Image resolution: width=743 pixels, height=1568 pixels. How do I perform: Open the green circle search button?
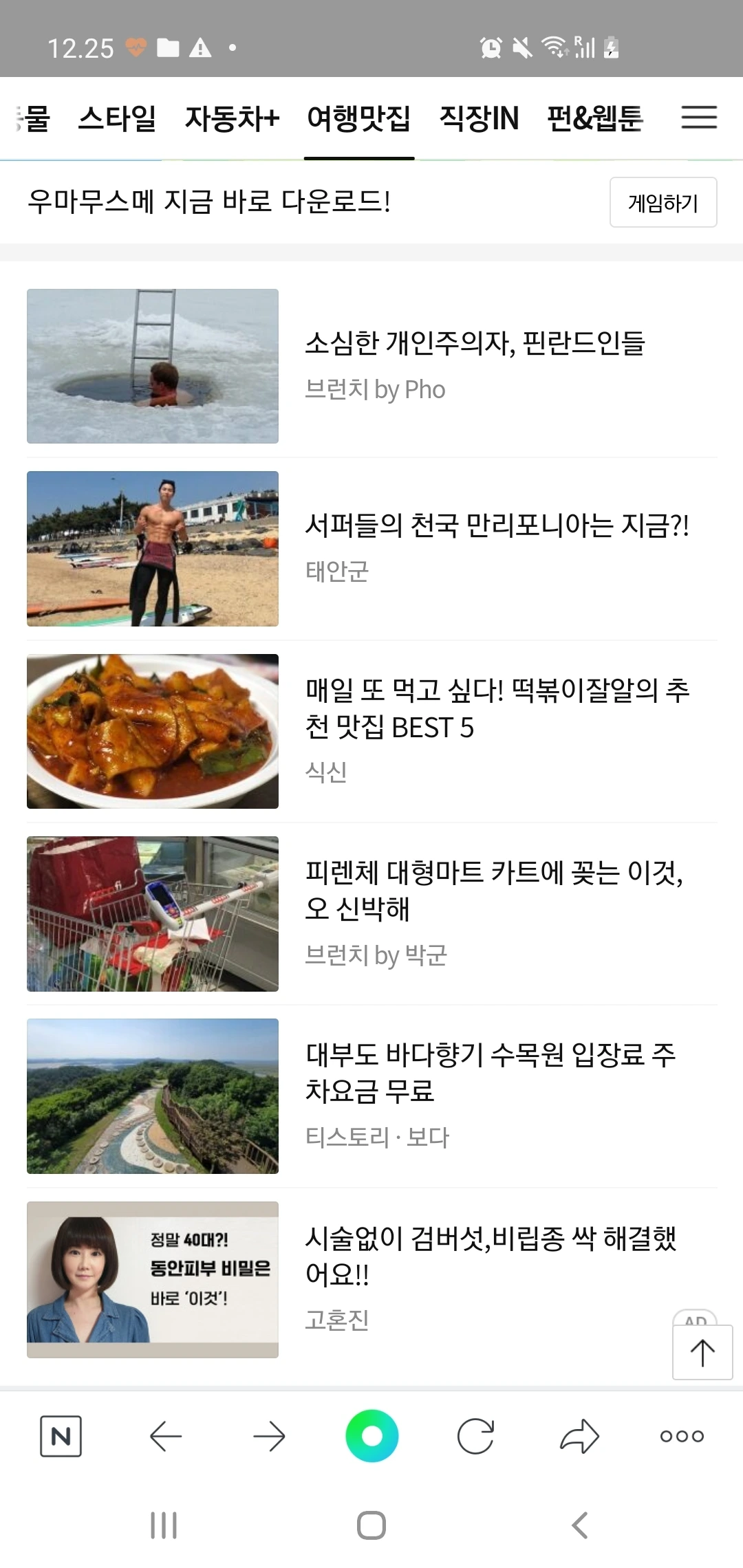(x=371, y=1436)
